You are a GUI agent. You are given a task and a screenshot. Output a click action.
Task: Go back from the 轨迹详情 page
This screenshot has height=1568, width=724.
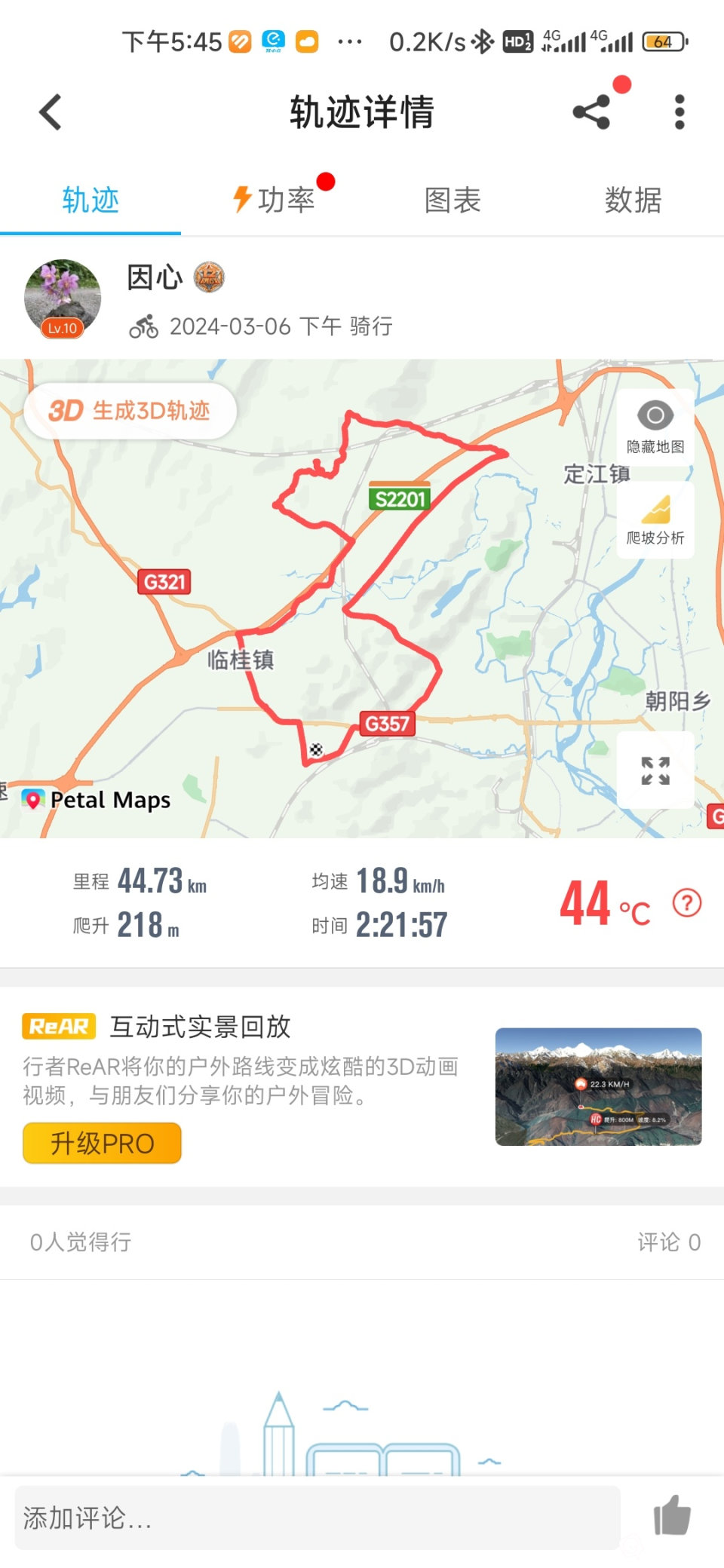click(51, 113)
